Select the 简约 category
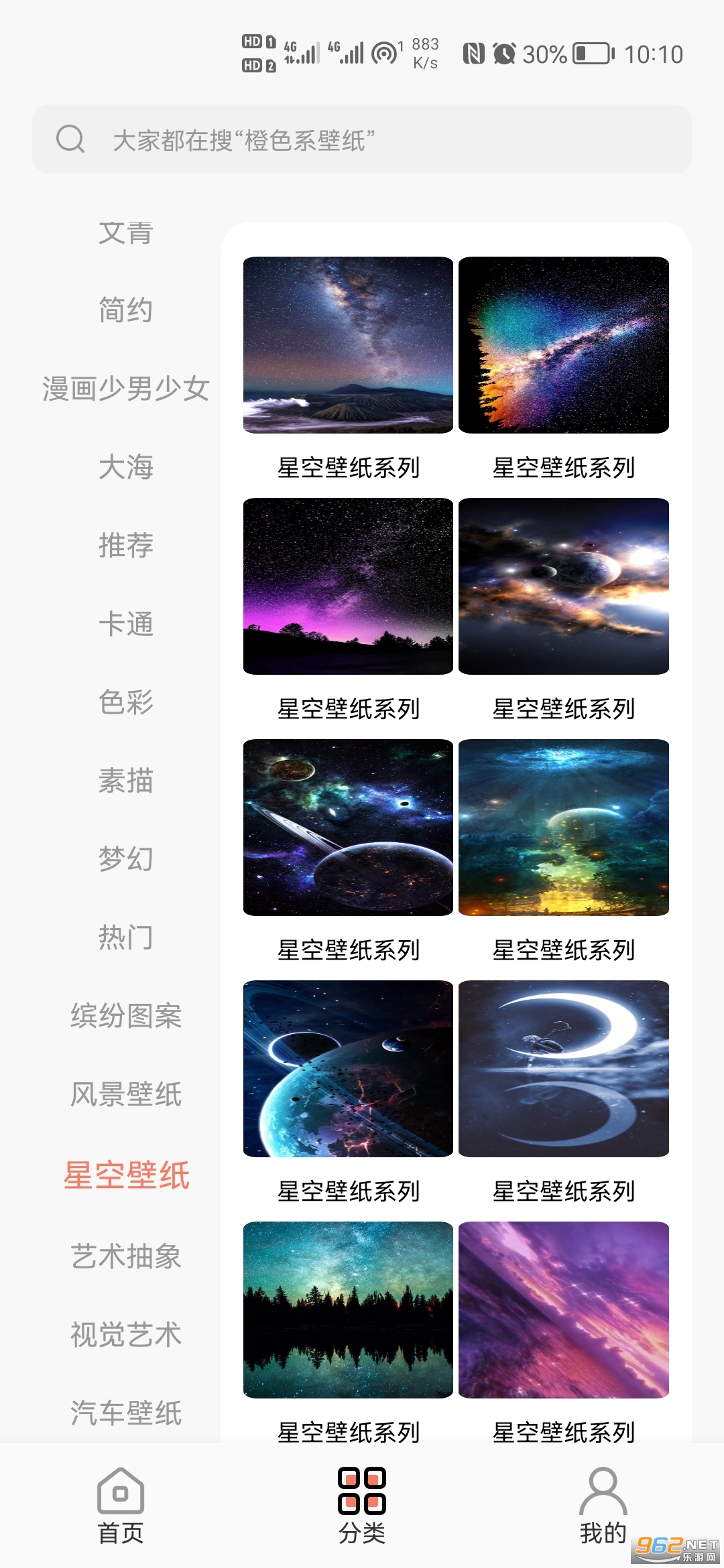 pos(126,310)
